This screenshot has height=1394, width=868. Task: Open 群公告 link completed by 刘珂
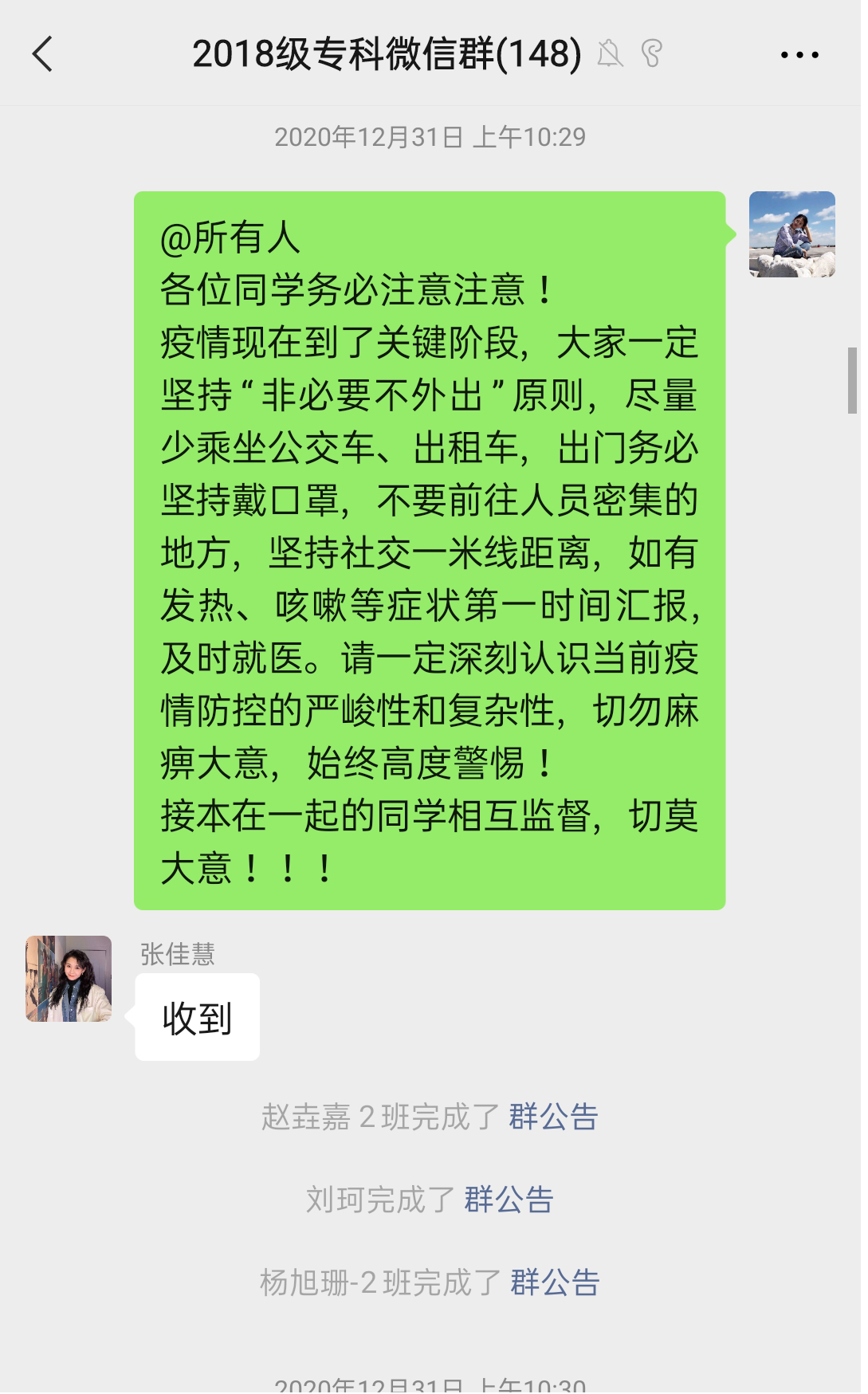click(509, 1200)
